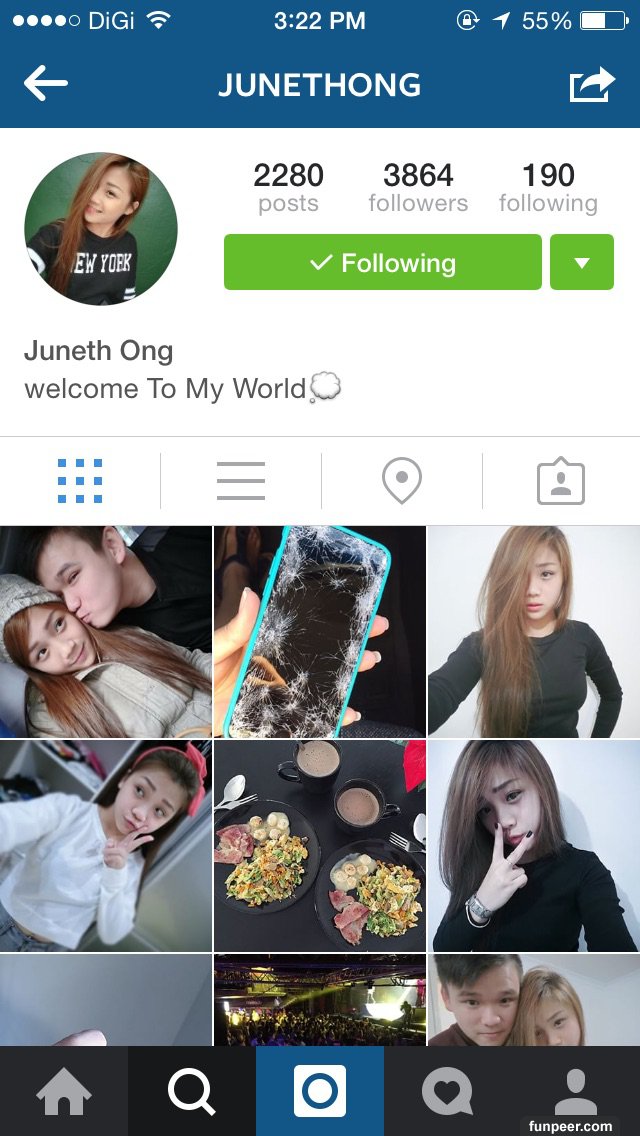Open the Explore search tab
The height and width of the screenshot is (1136, 640).
pos(191,1091)
